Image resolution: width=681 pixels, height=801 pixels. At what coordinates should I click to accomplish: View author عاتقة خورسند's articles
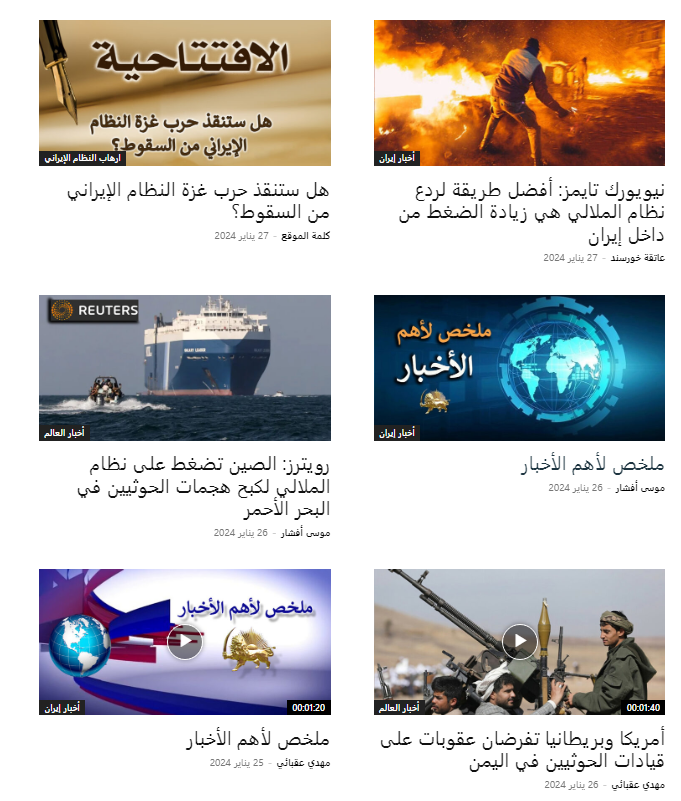tap(638, 258)
